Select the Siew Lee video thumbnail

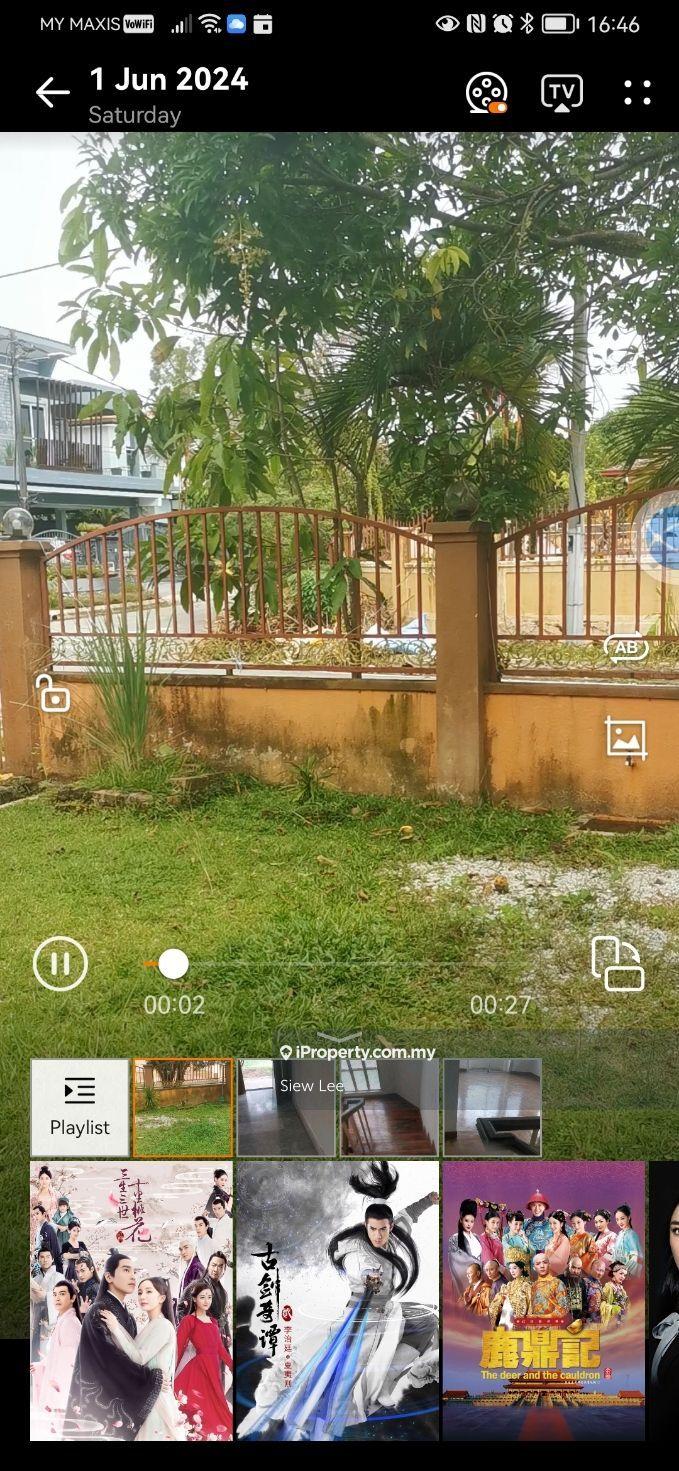coord(286,1108)
